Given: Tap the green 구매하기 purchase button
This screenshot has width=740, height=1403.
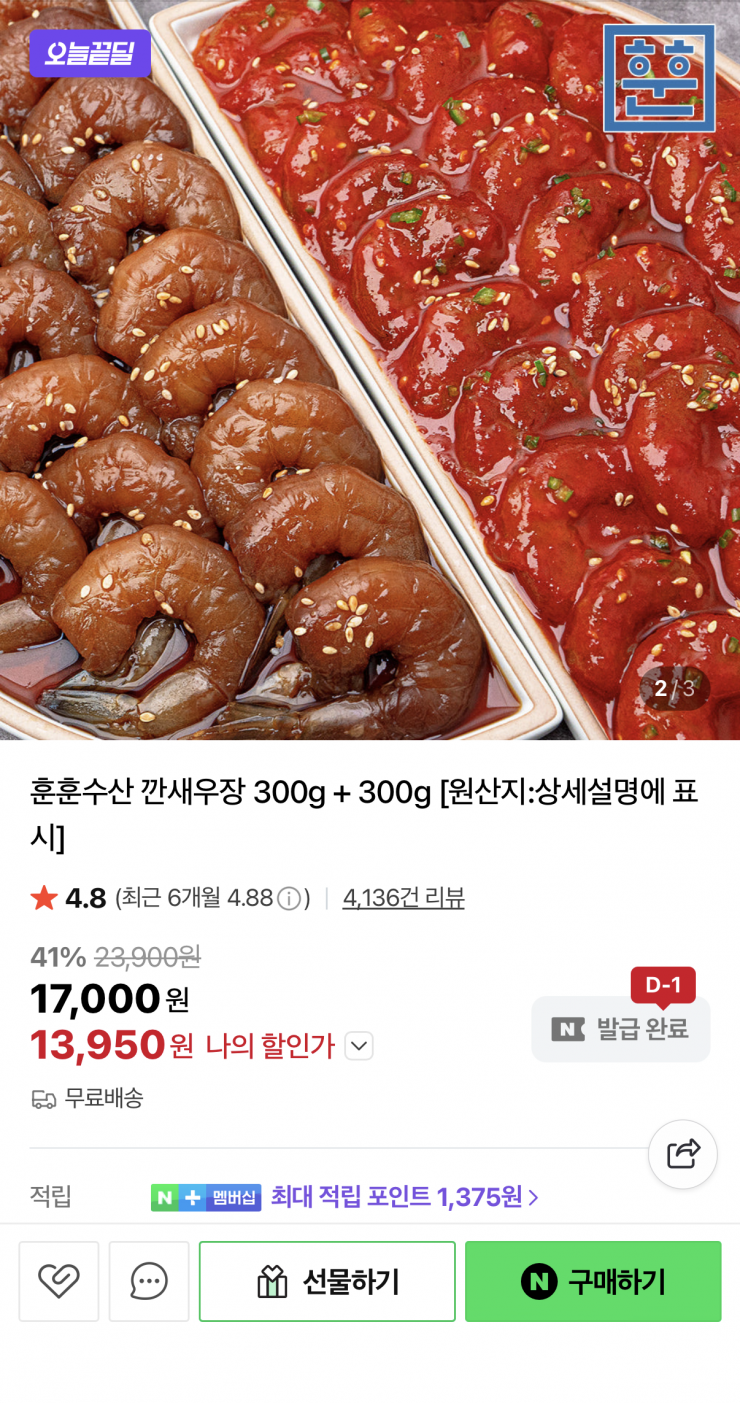Looking at the screenshot, I should pos(593,1281).
